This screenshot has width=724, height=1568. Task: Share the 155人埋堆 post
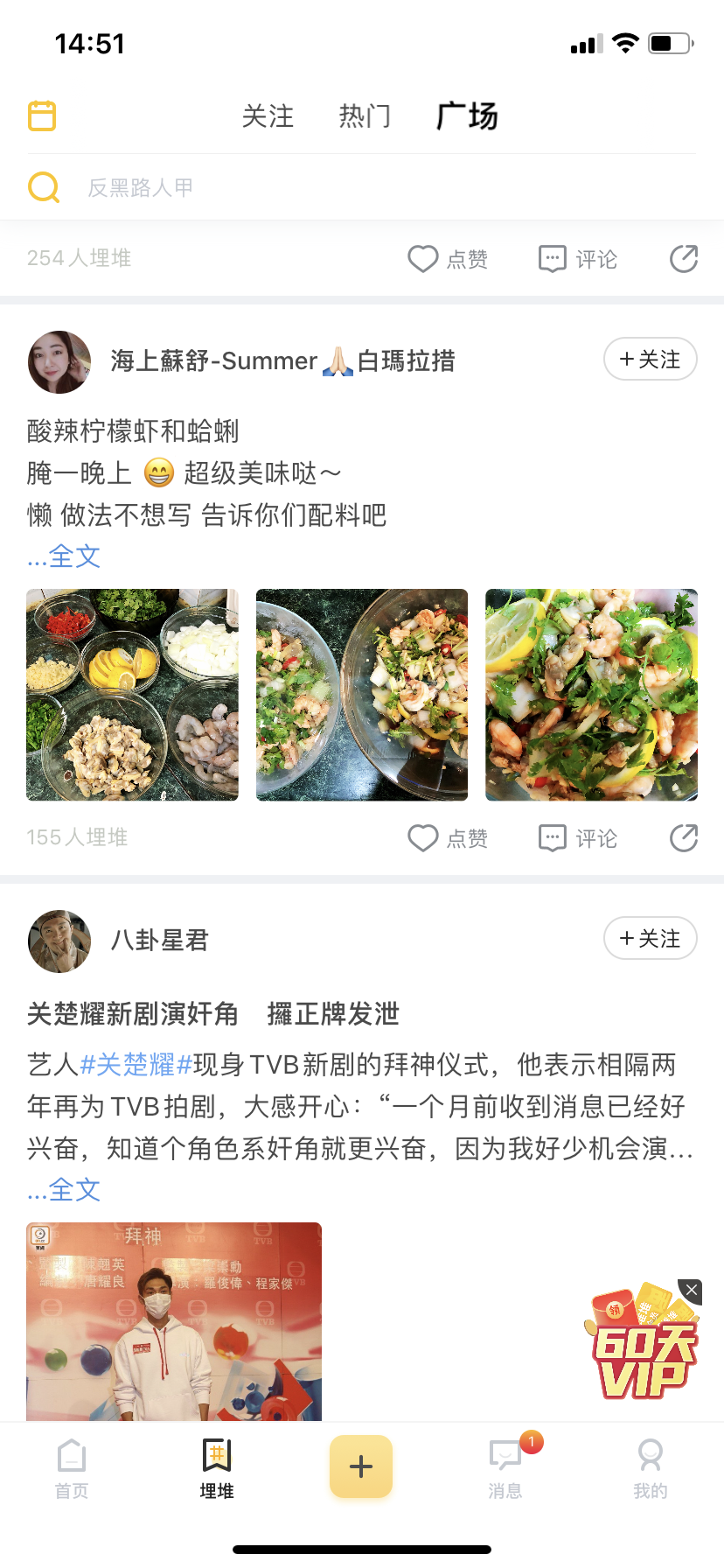683,838
